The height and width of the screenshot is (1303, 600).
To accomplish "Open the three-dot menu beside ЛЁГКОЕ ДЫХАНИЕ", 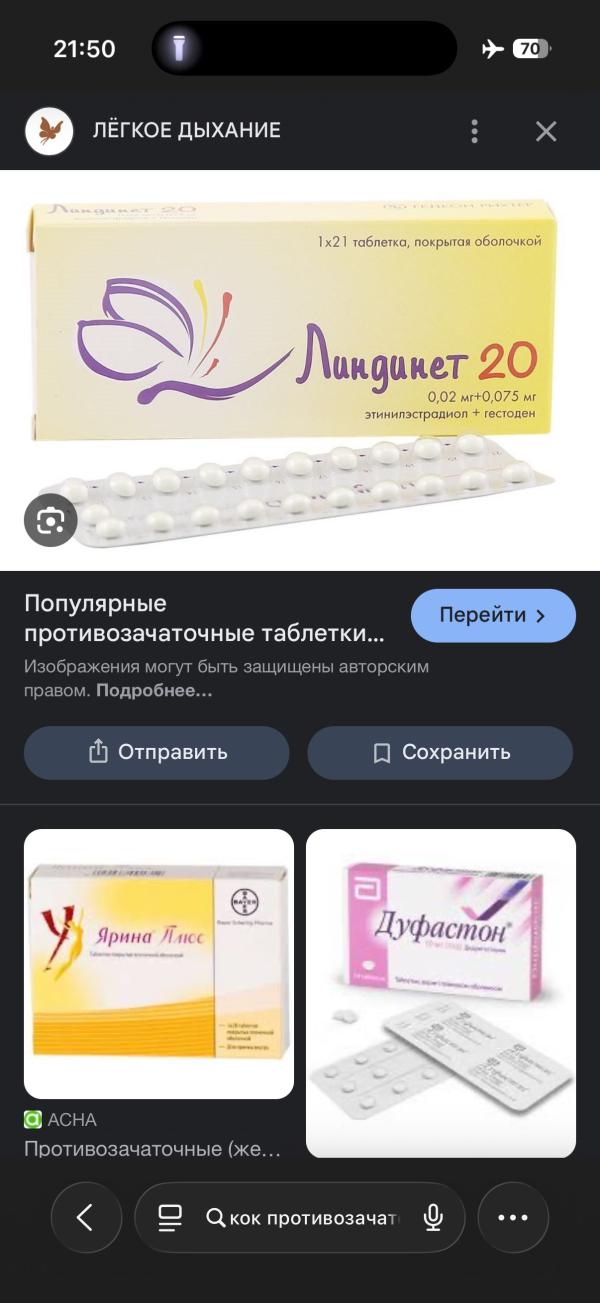I will [474, 131].
